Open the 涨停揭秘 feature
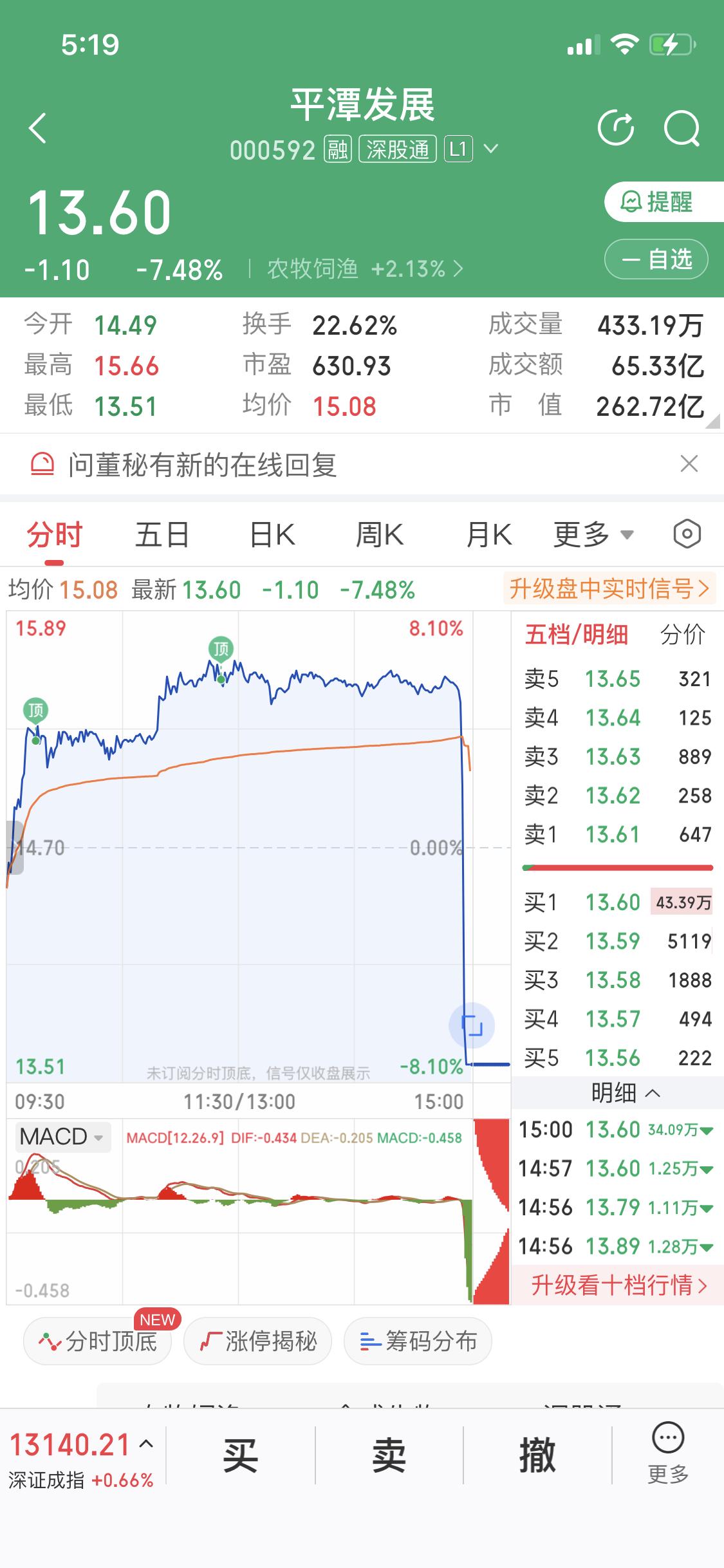Screen dimensions: 724x1568 pos(257,1341)
